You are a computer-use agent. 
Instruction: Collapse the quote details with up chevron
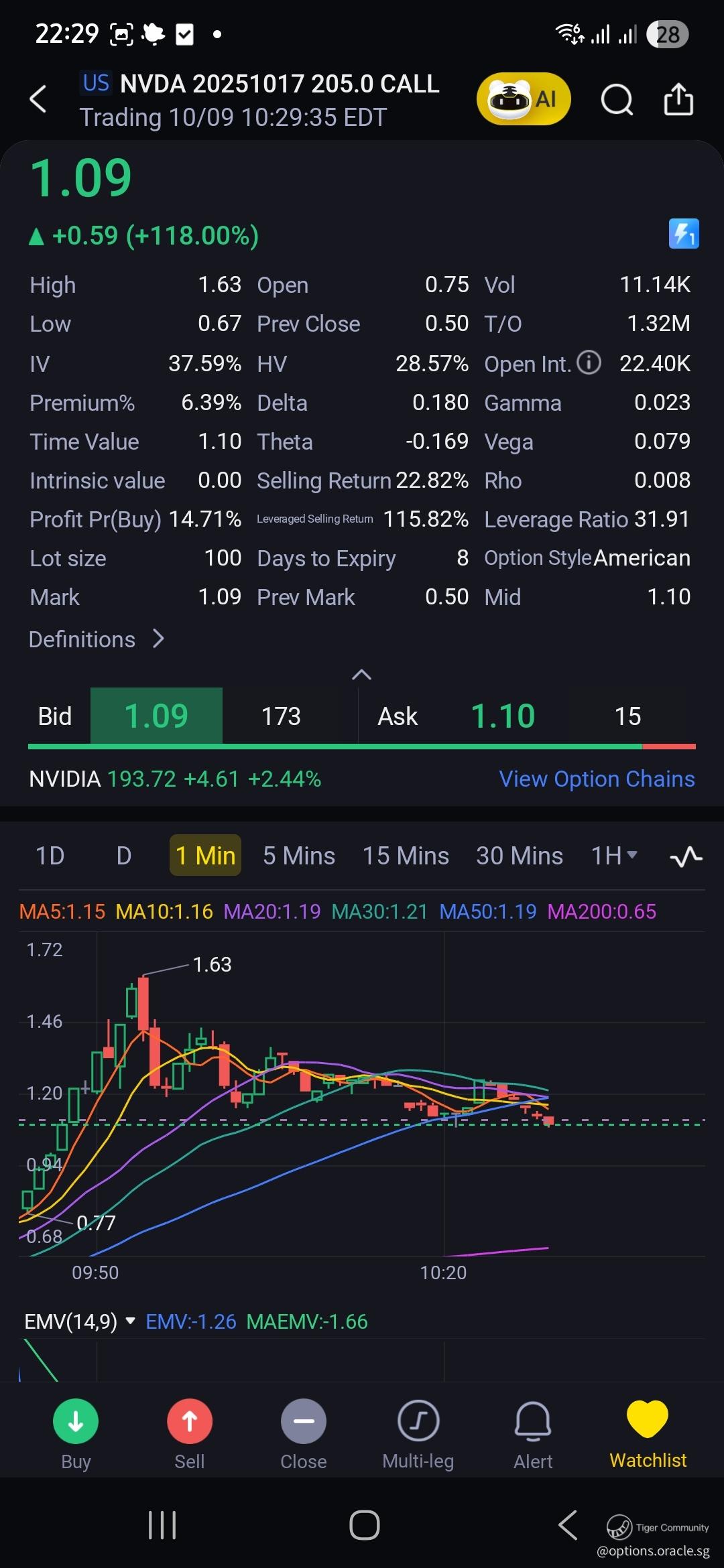tap(361, 675)
